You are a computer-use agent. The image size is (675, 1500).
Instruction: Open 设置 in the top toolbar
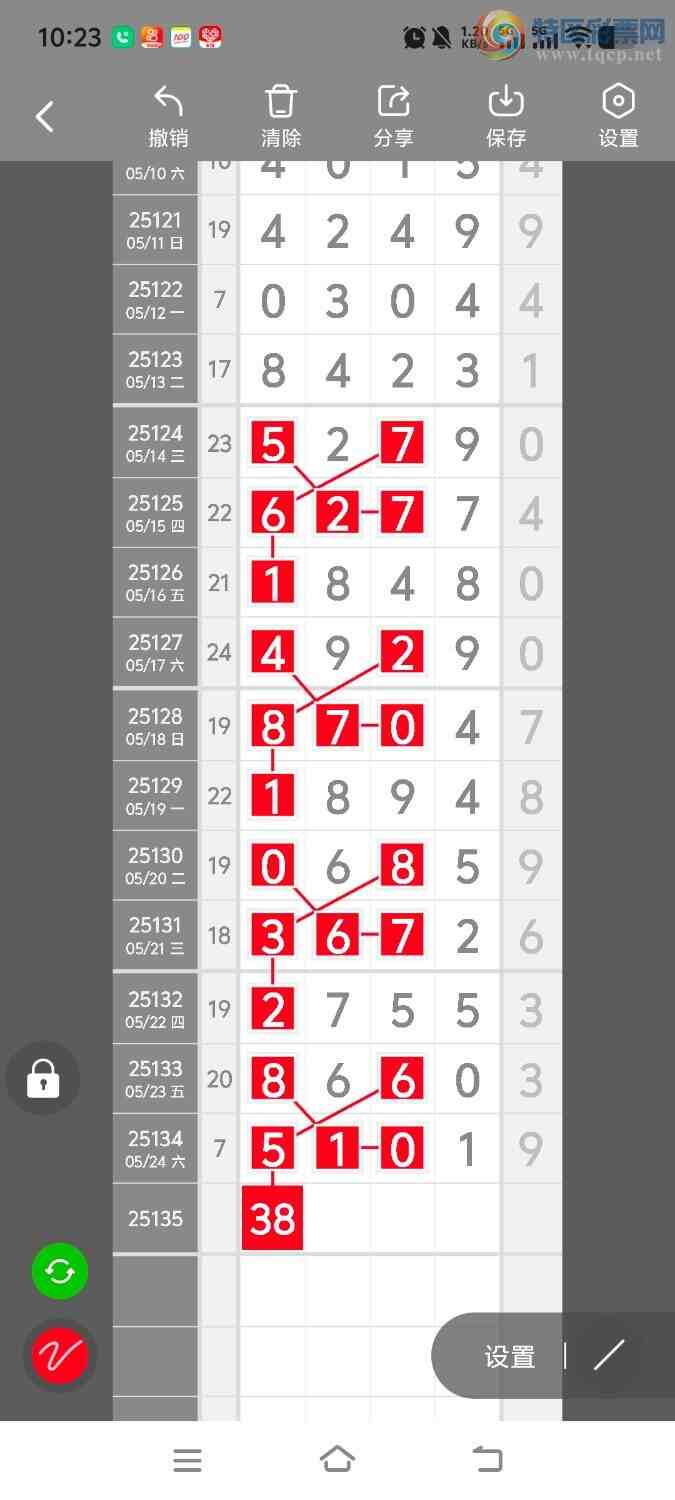[618, 117]
